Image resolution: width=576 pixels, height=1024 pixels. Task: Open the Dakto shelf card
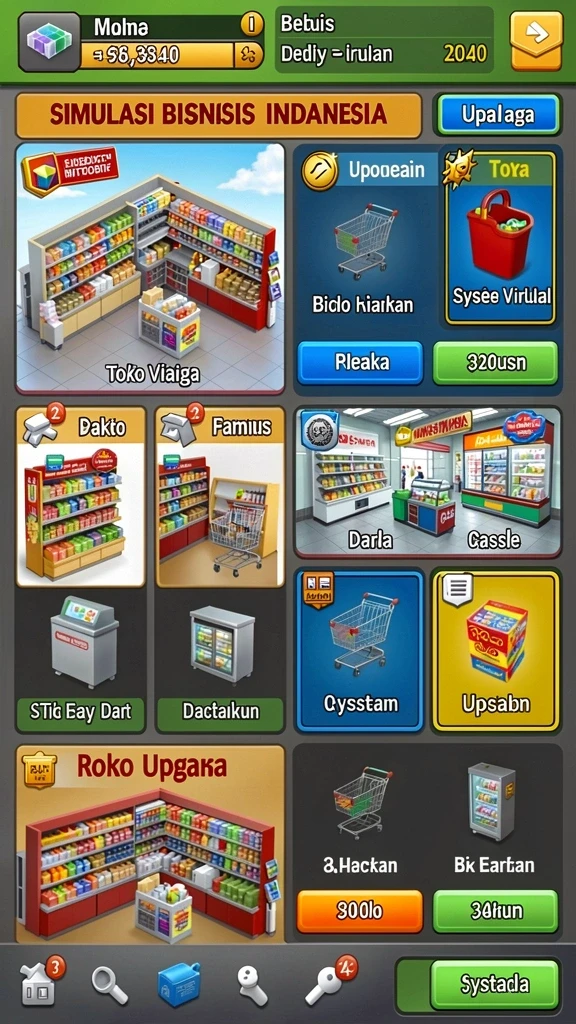[80, 497]
